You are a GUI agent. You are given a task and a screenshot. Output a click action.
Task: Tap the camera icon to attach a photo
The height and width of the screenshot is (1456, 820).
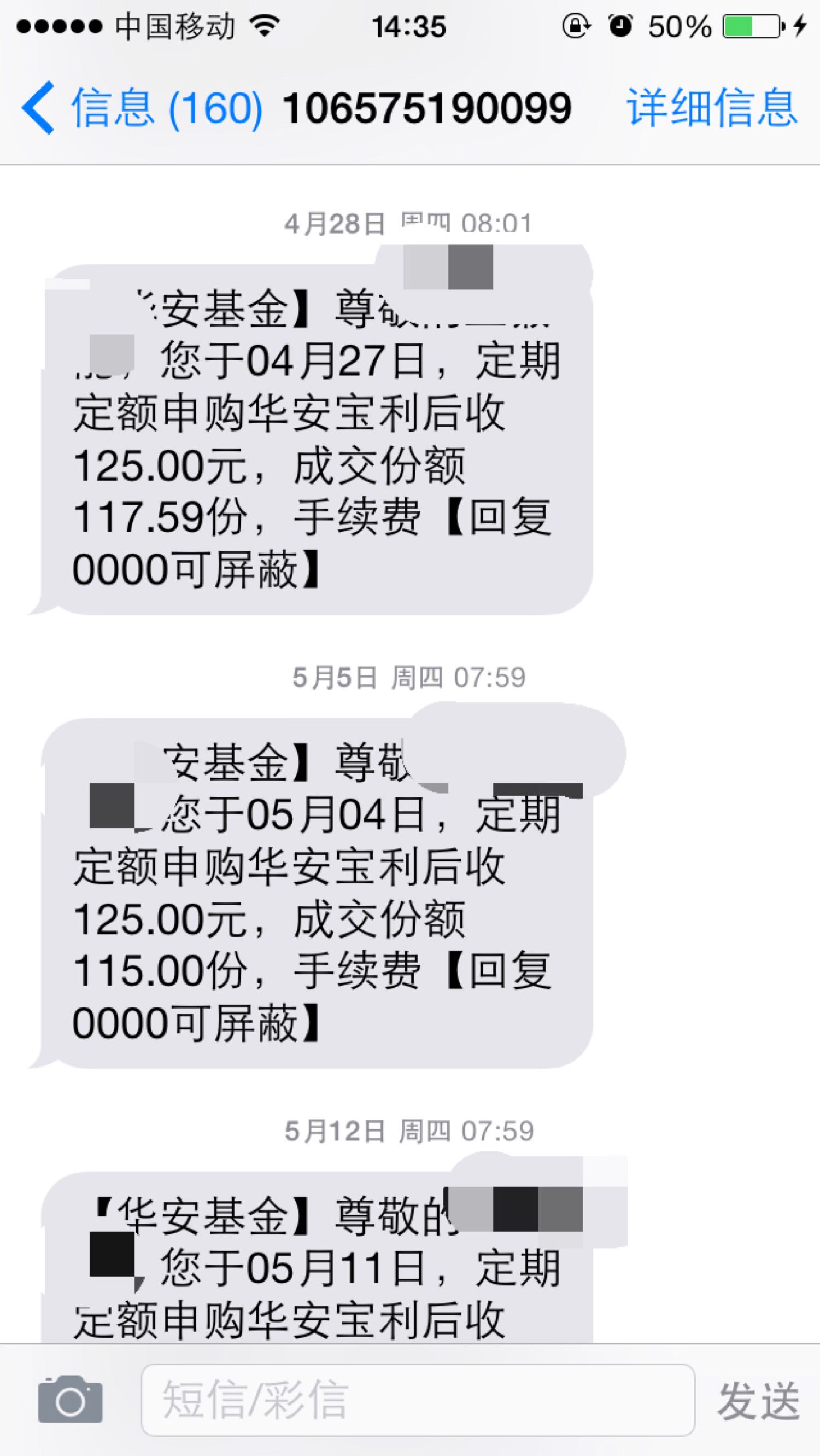pyautogui.click(x=70, y=1400)
